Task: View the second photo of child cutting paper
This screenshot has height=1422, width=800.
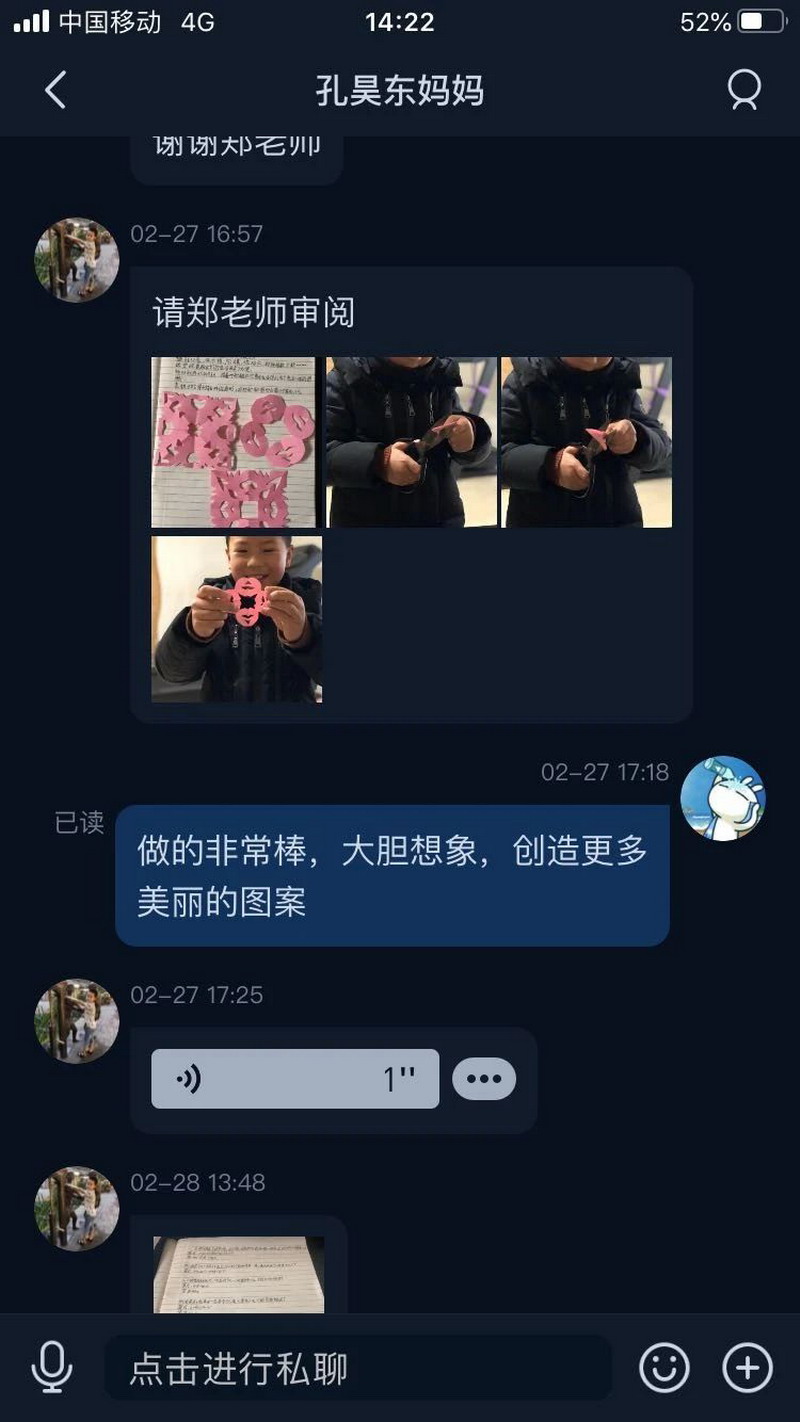Action: (x=411, y=442)
